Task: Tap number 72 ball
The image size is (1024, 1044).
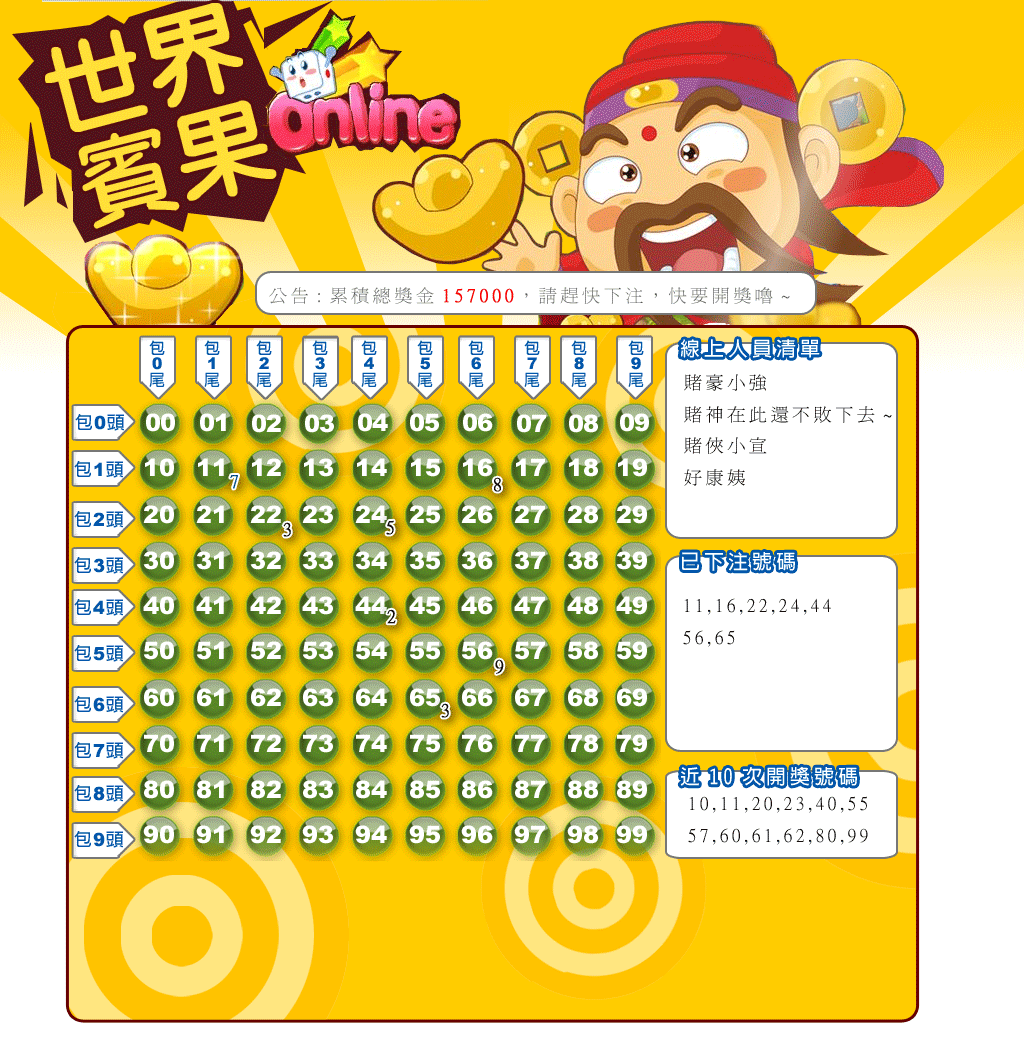Action: 265,744
